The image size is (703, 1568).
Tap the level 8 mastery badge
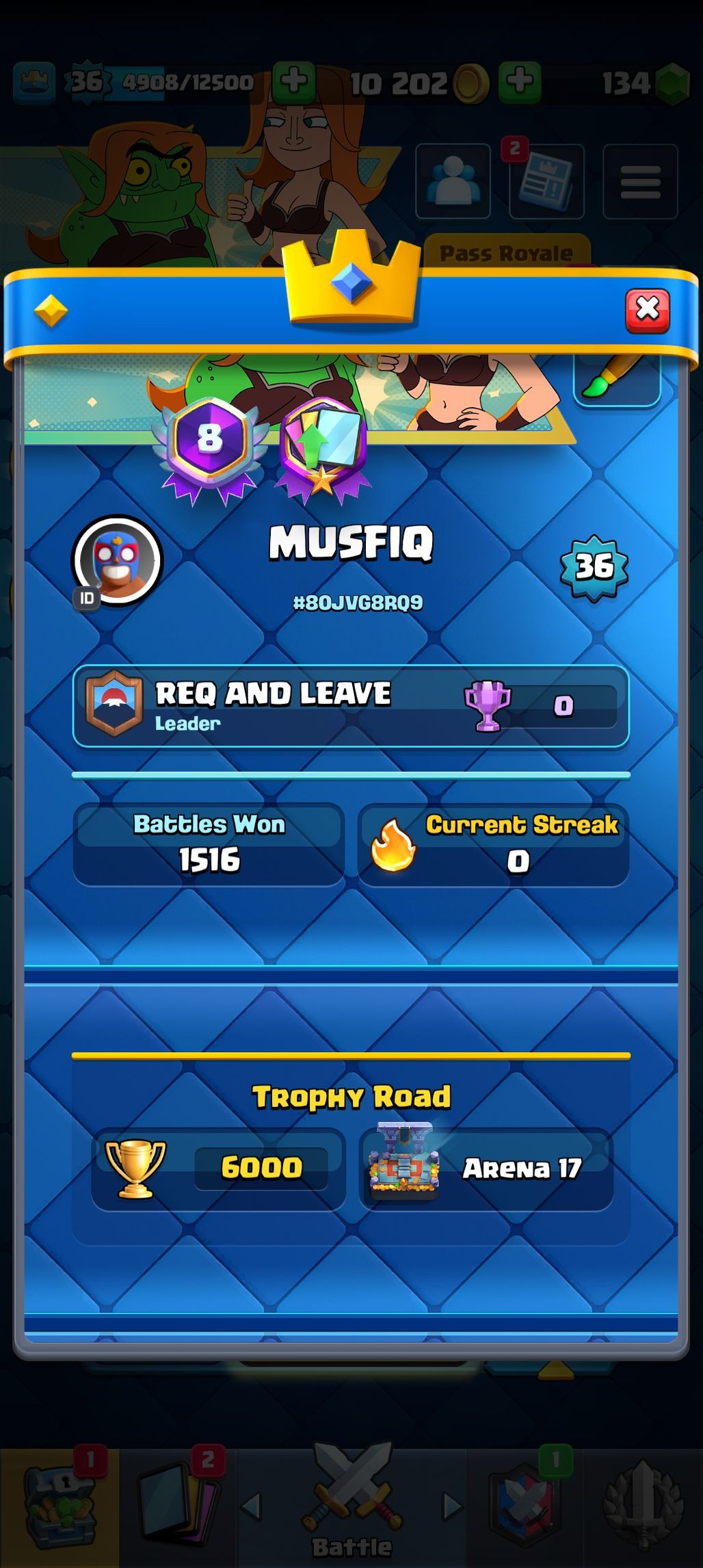pos(209,446)
